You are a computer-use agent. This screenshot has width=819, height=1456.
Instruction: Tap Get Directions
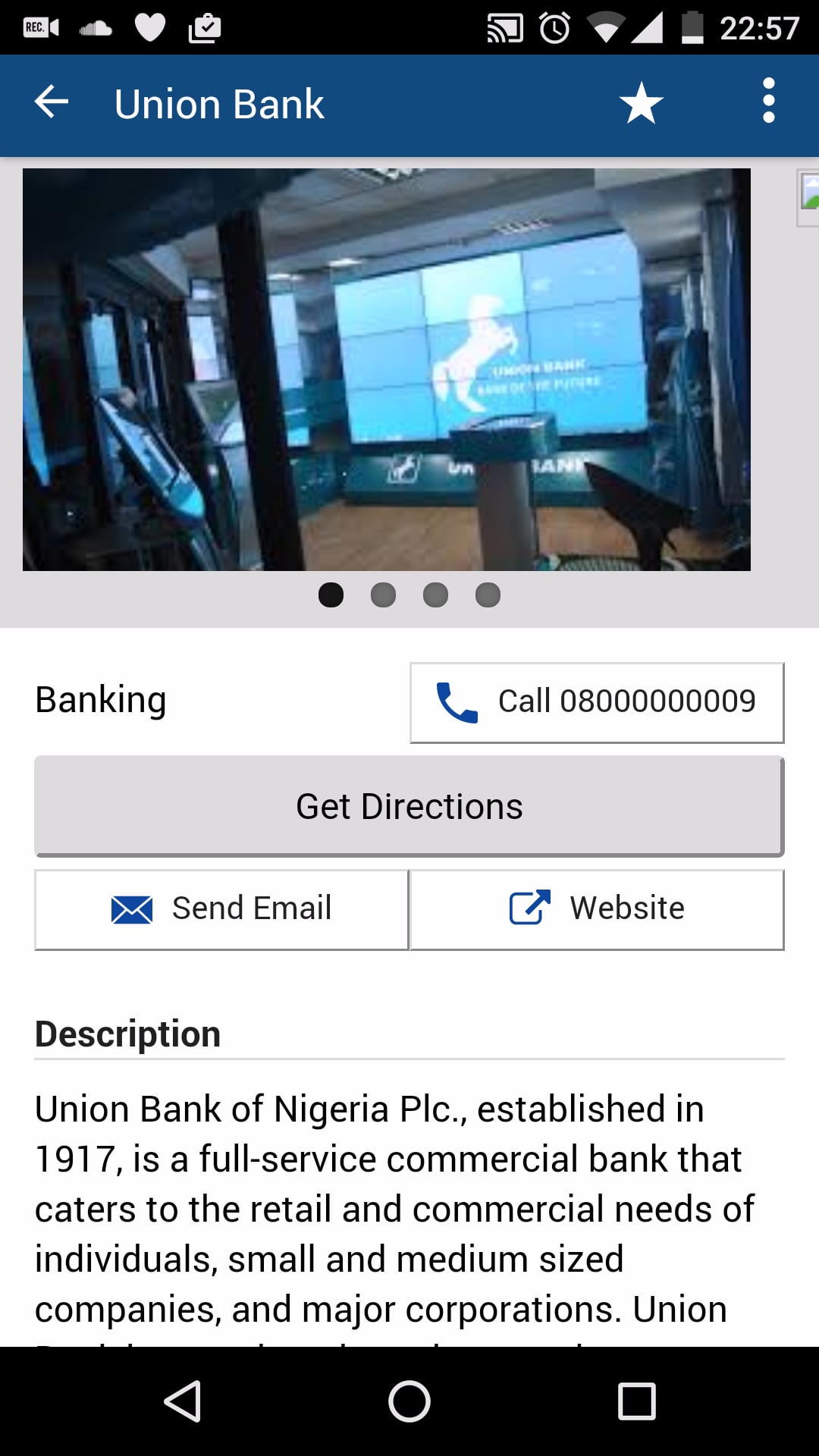pos(409,806)
